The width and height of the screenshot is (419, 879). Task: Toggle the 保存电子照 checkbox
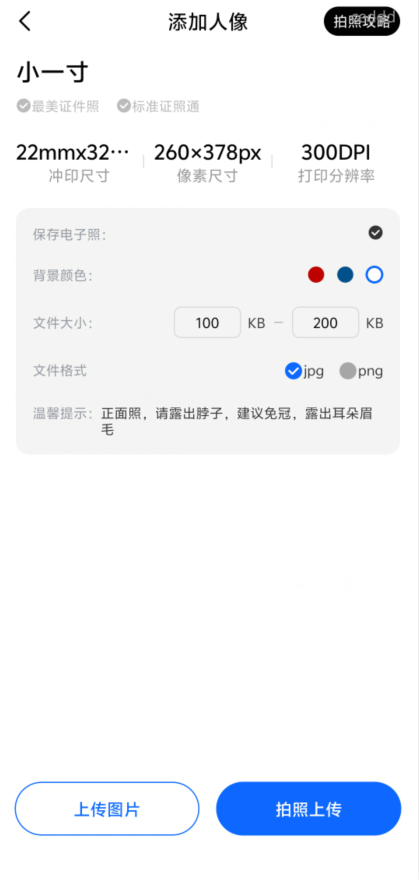coord(376,233)
